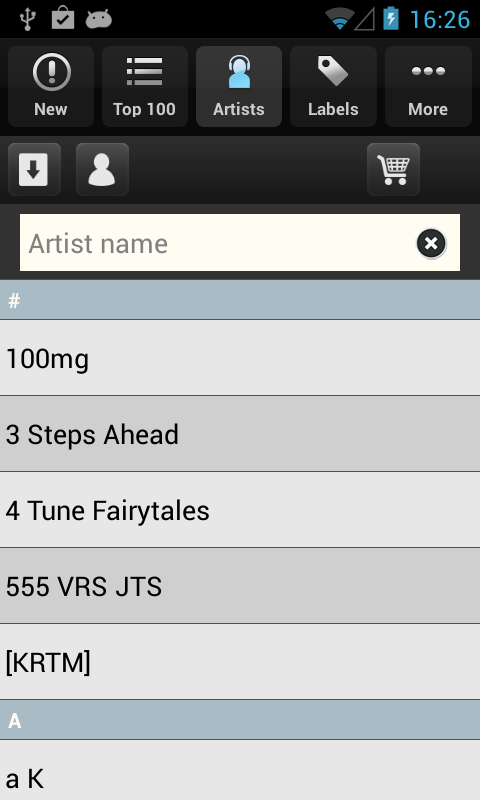Open artist a K
This screenshot has height=800, width=480.
point(240,770)
